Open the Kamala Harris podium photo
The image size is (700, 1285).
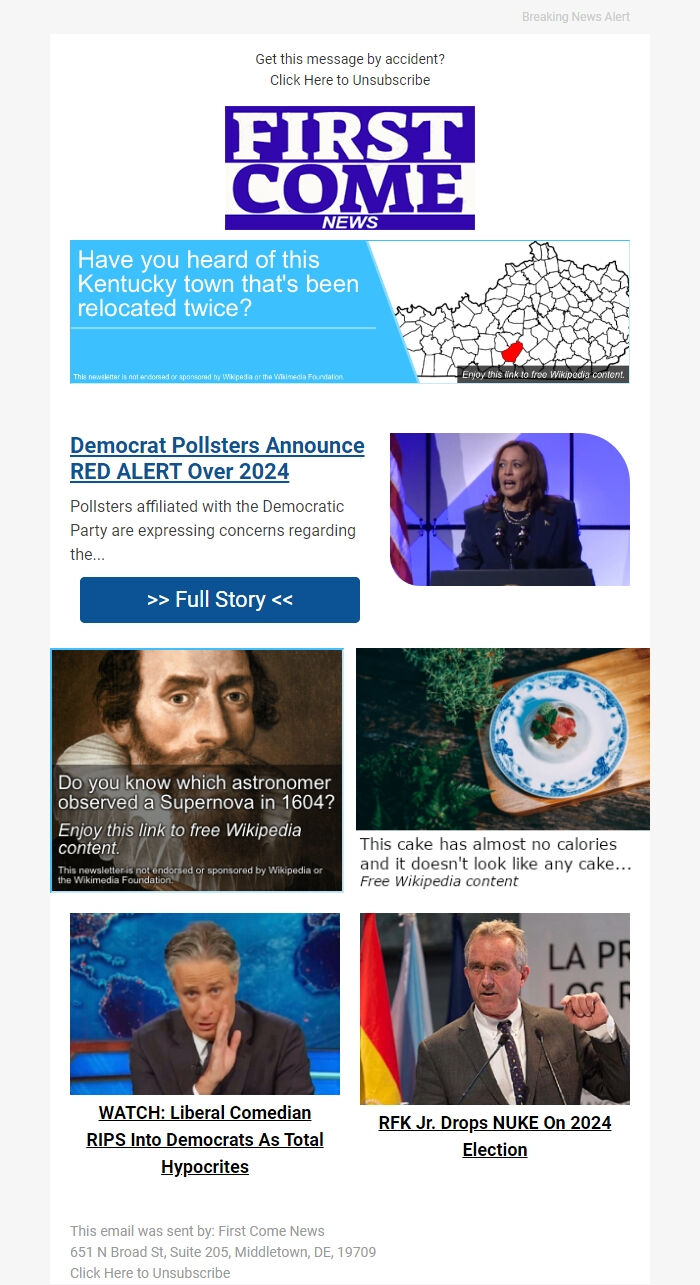click(509, 509)
